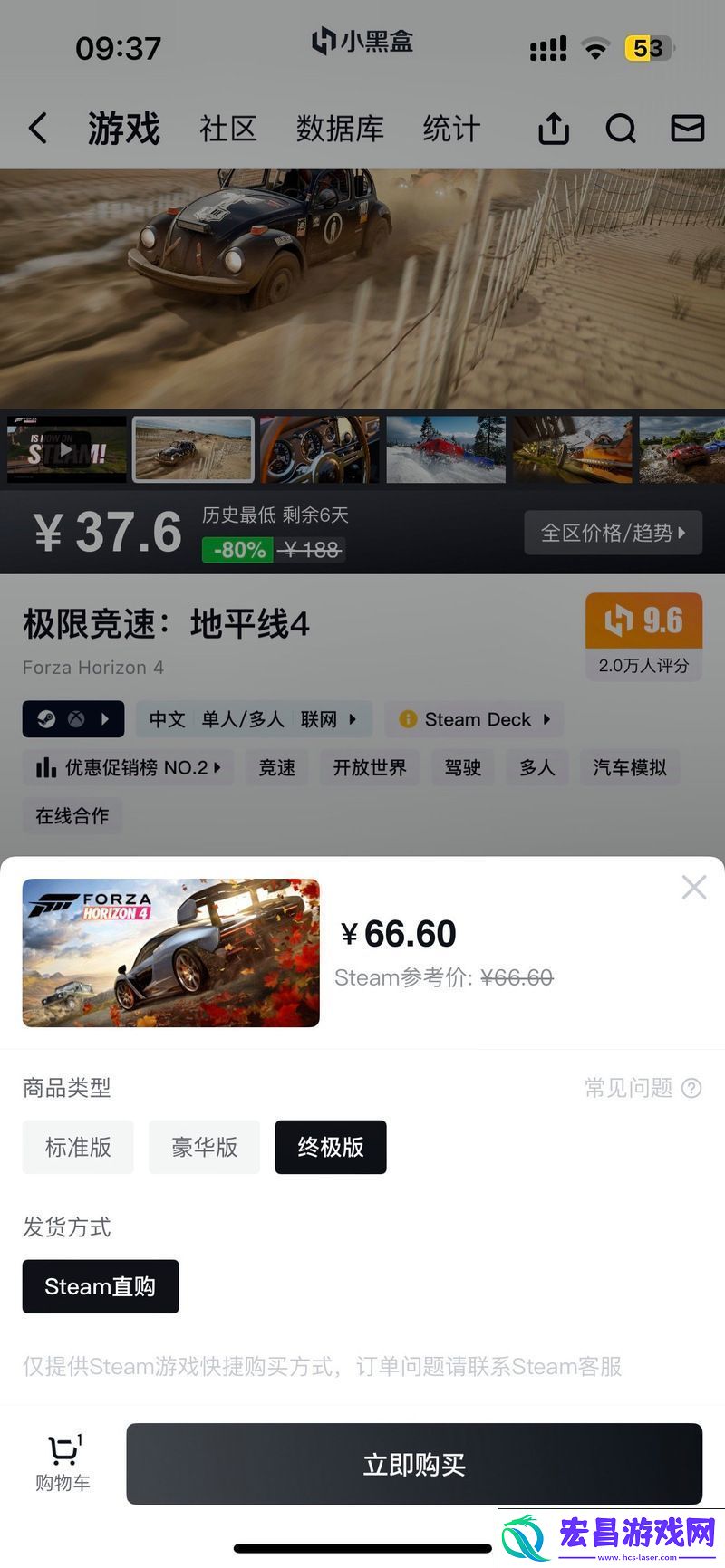Open the 购物车 shopping cart

pyautogui.click(x=63, y=1464)
